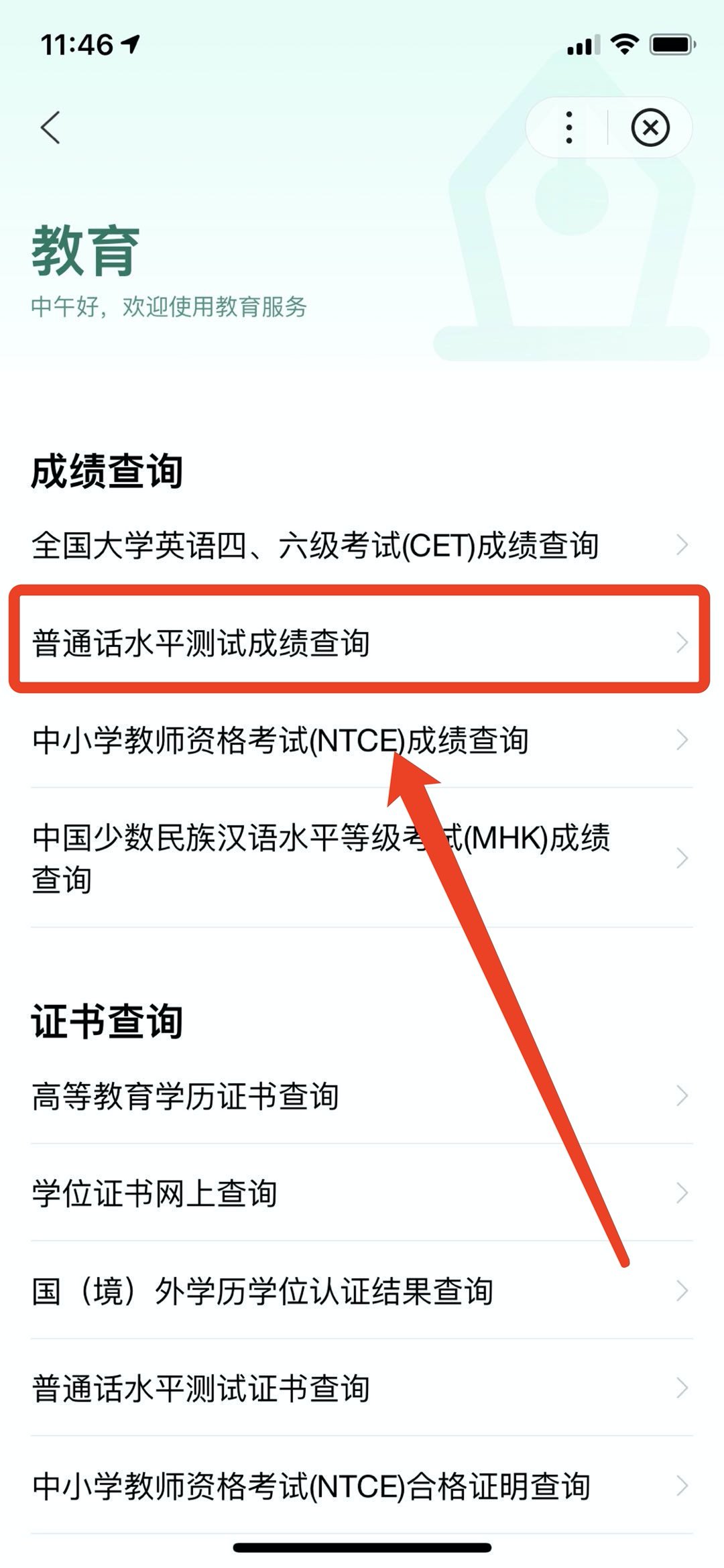Close the mini program
724x1568 pixels.
click(650, 127)
